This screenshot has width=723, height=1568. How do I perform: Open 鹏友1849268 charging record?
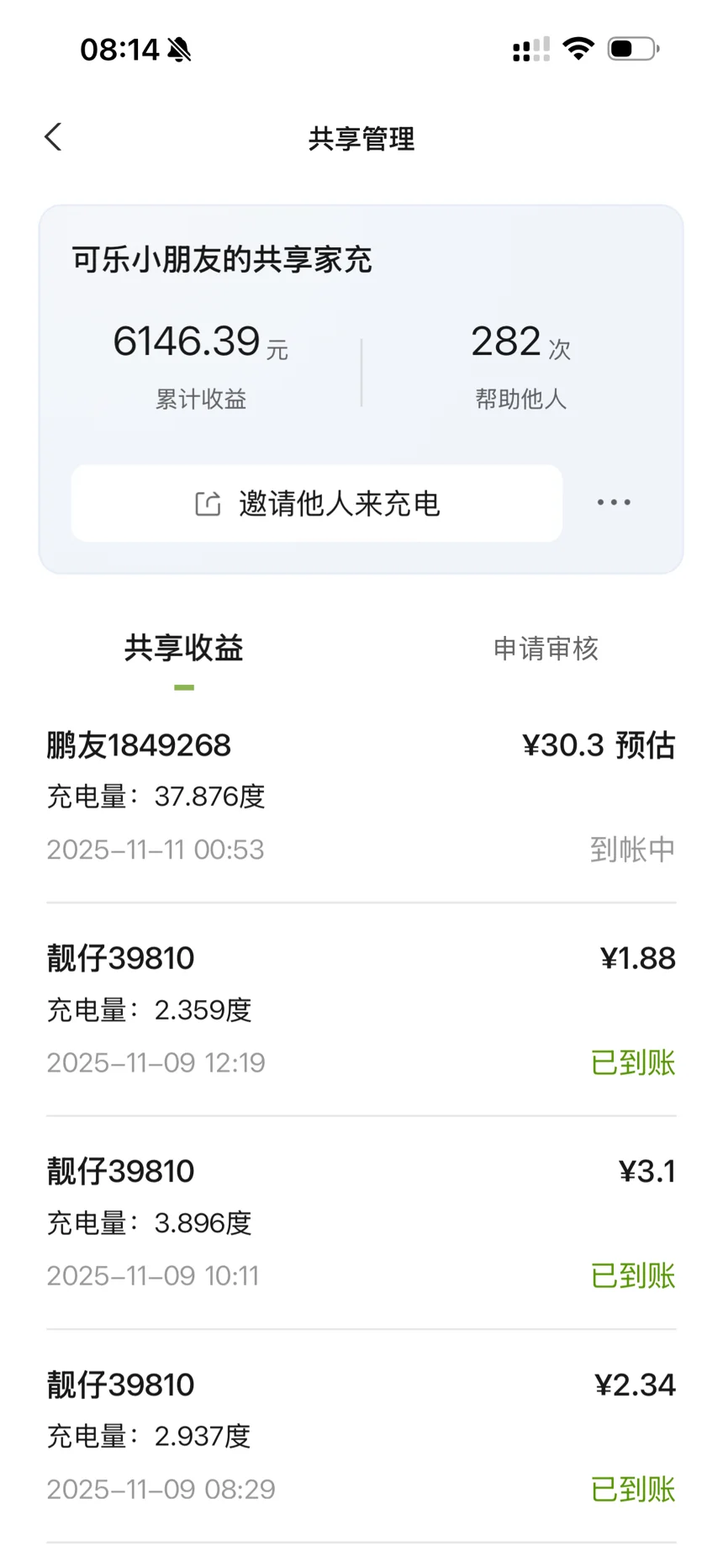(361, 796)
